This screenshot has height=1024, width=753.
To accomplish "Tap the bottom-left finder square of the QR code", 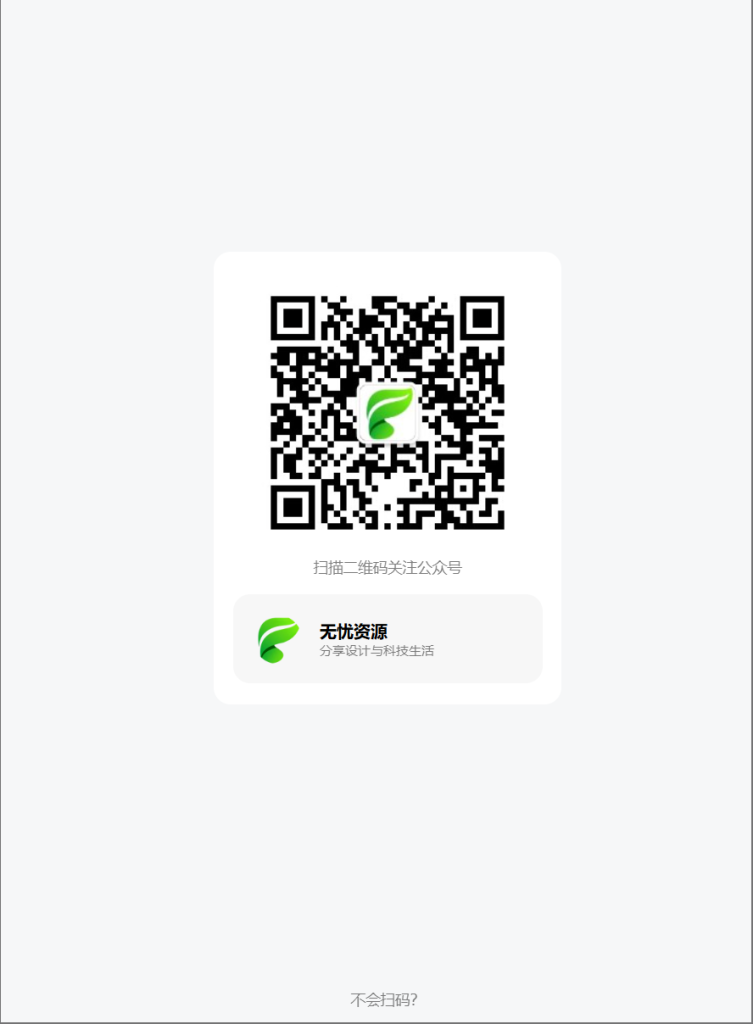I will [x=293, y=506].
